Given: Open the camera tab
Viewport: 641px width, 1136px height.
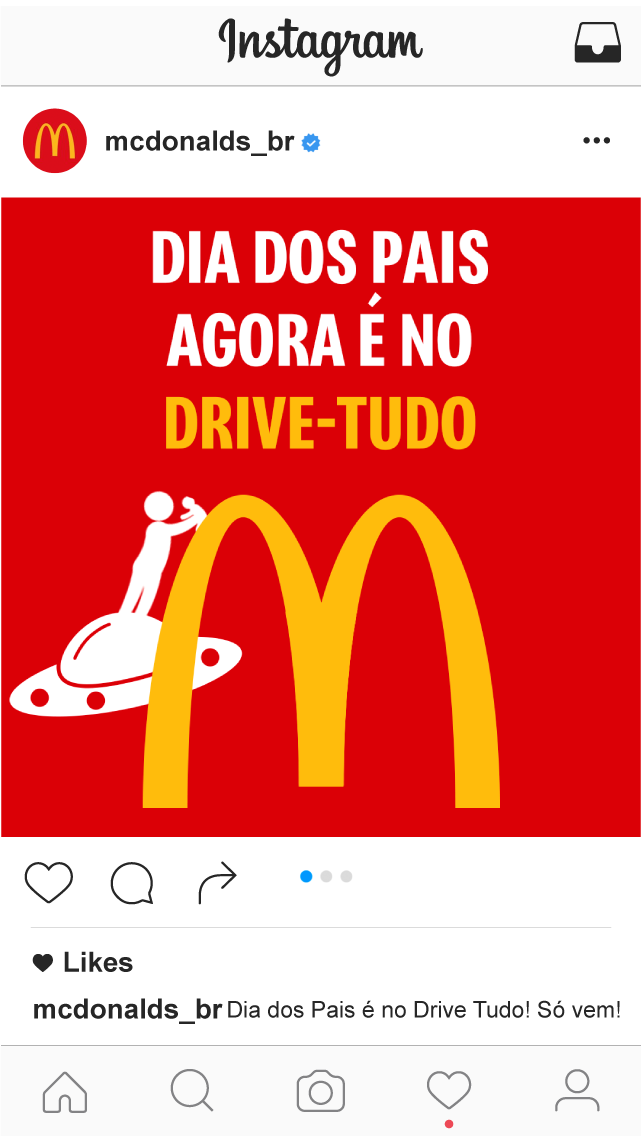Looking at the screenshot, I should point(321,1092).
